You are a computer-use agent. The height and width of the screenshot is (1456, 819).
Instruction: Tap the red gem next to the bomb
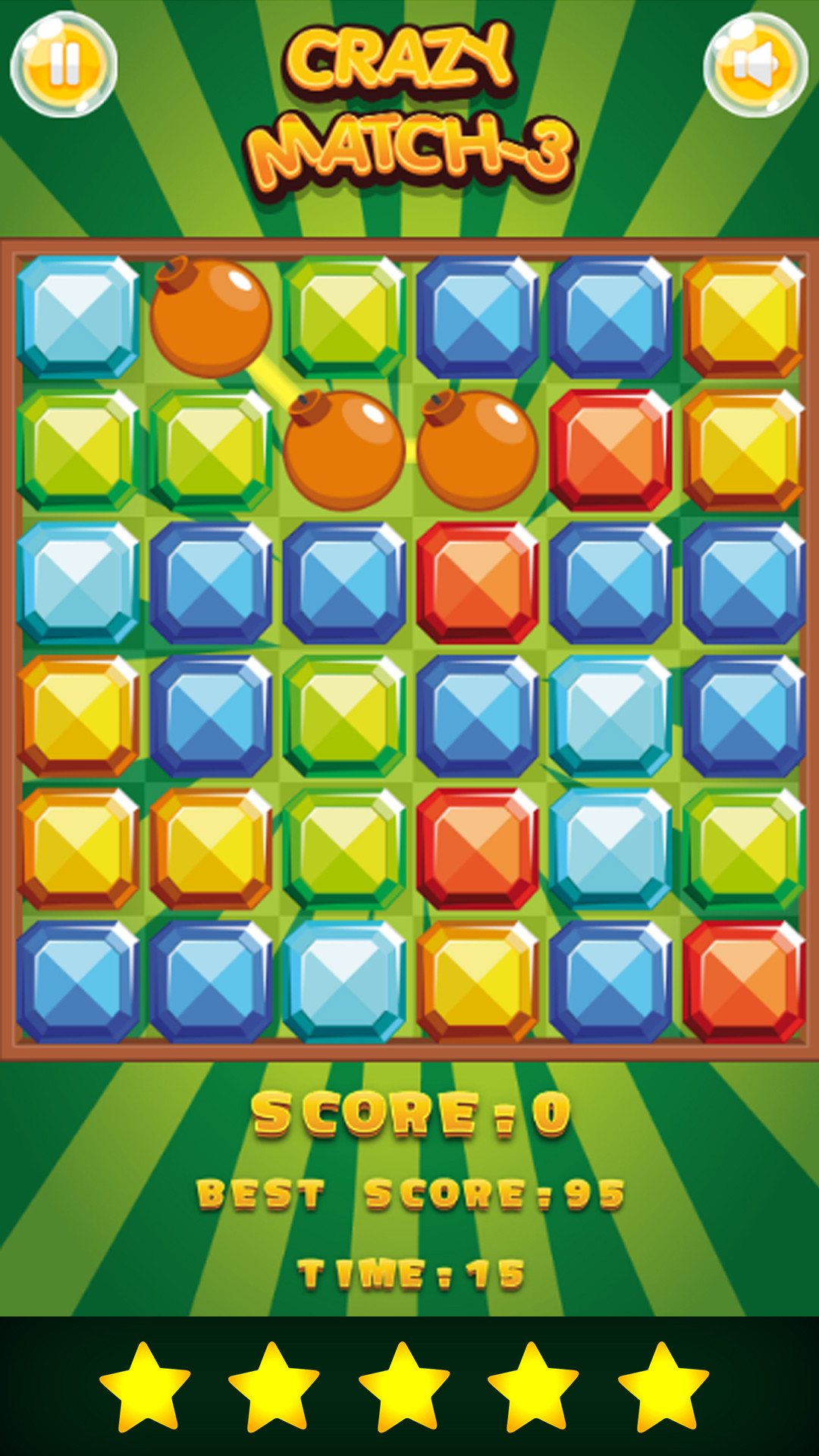tap(610, 450)
